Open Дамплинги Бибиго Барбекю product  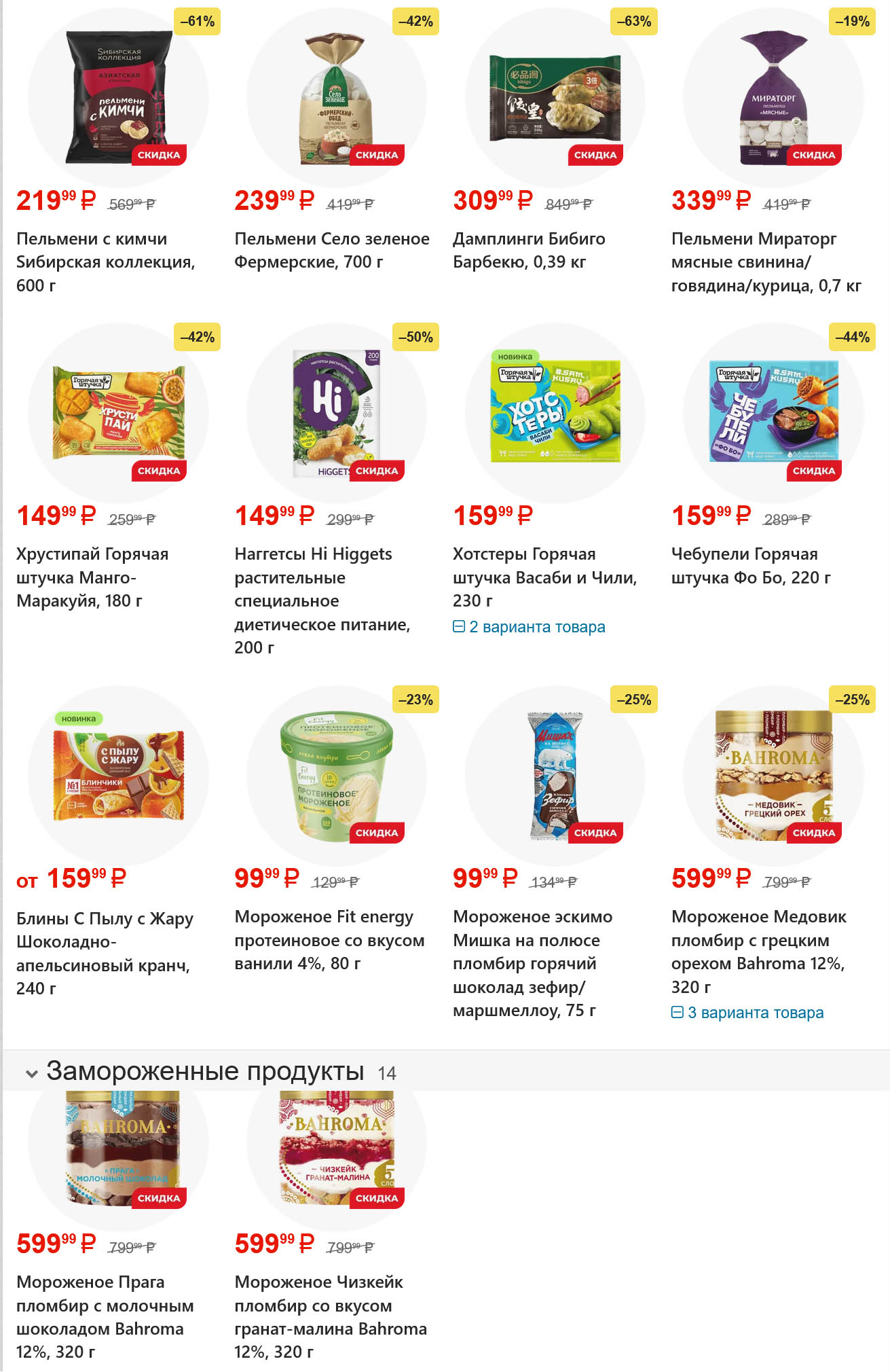[x=528, y=250]
